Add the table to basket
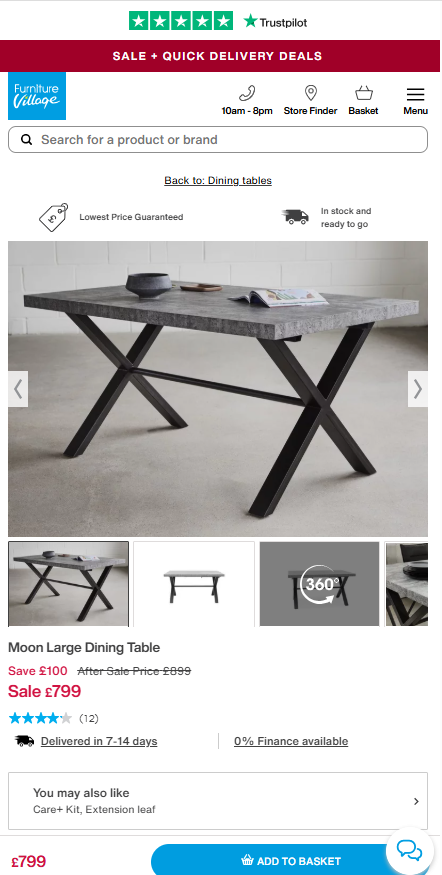This screenshot has height=875, width=442. pyautogui.click(x=290, y=860)
